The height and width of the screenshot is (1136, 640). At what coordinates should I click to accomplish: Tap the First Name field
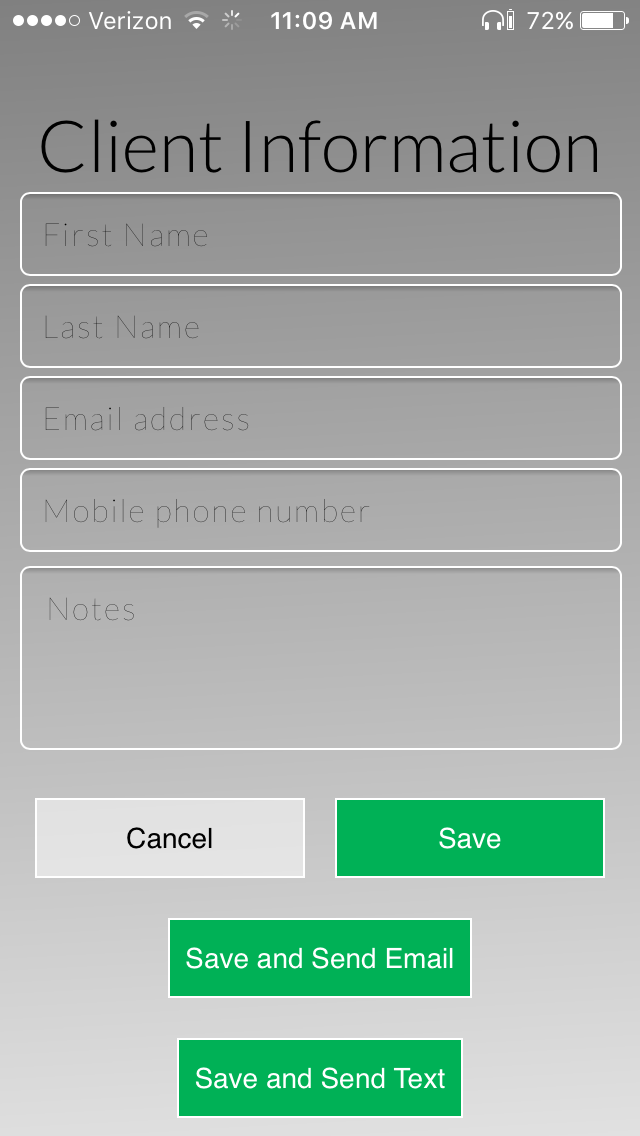320,234
